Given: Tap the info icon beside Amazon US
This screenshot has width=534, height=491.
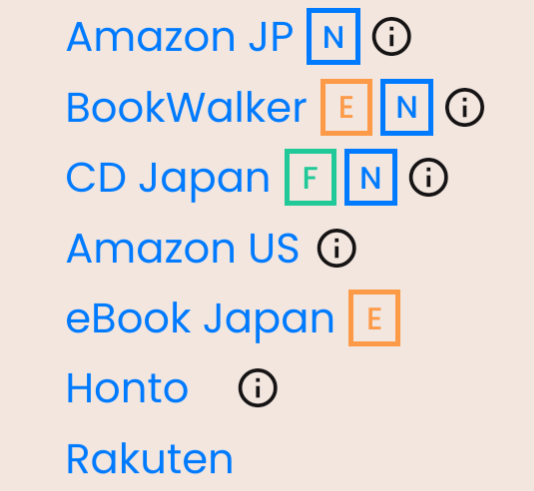Looking at the screenshot, I should tap(336, 248).
